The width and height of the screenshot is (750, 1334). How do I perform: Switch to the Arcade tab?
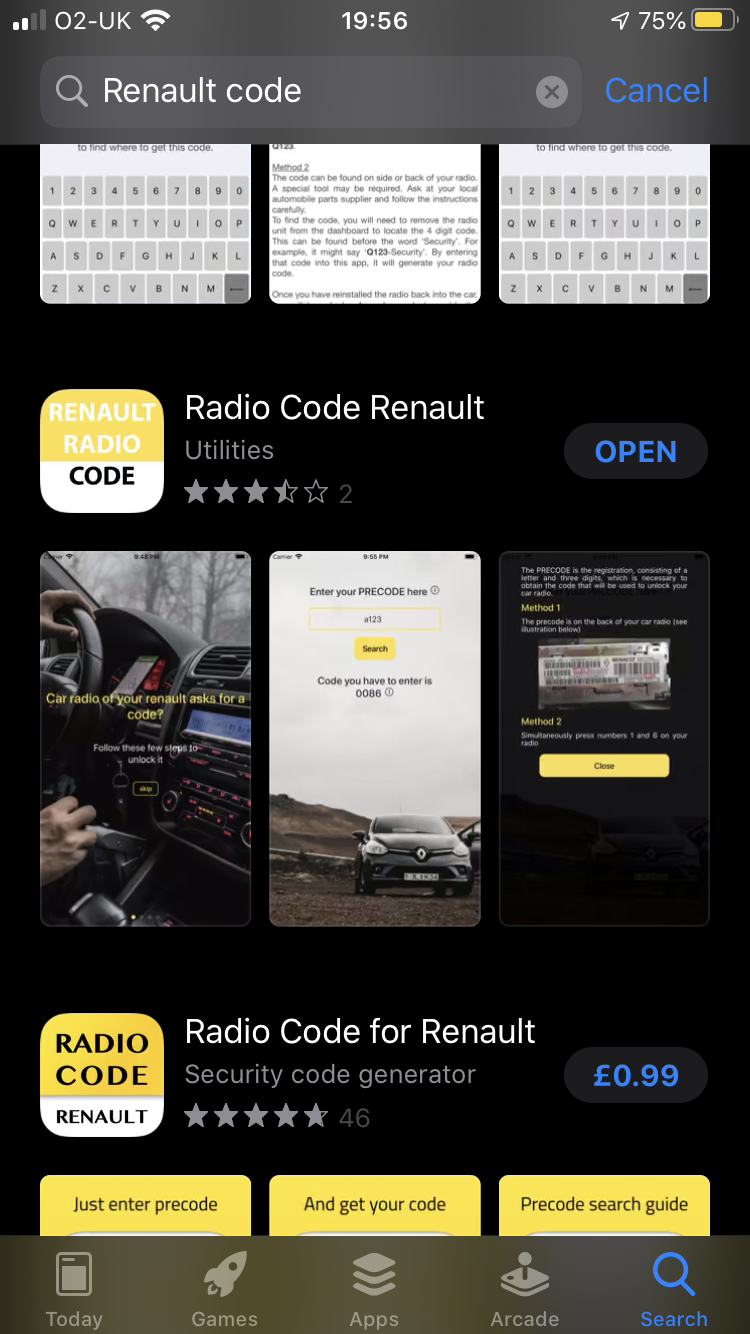coord(524,1290)
